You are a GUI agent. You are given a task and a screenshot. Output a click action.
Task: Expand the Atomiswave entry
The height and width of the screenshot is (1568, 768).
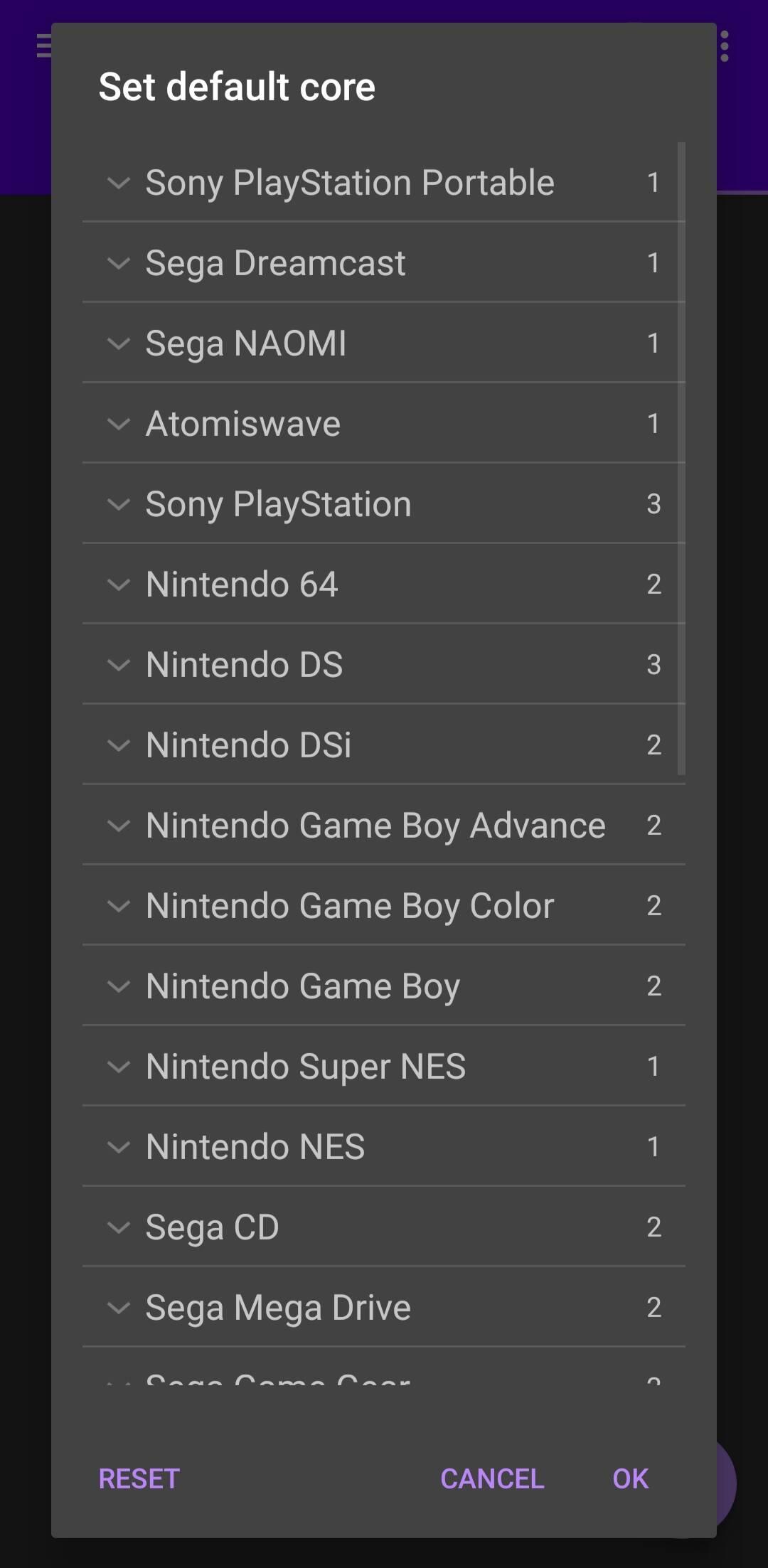point(384,423)
